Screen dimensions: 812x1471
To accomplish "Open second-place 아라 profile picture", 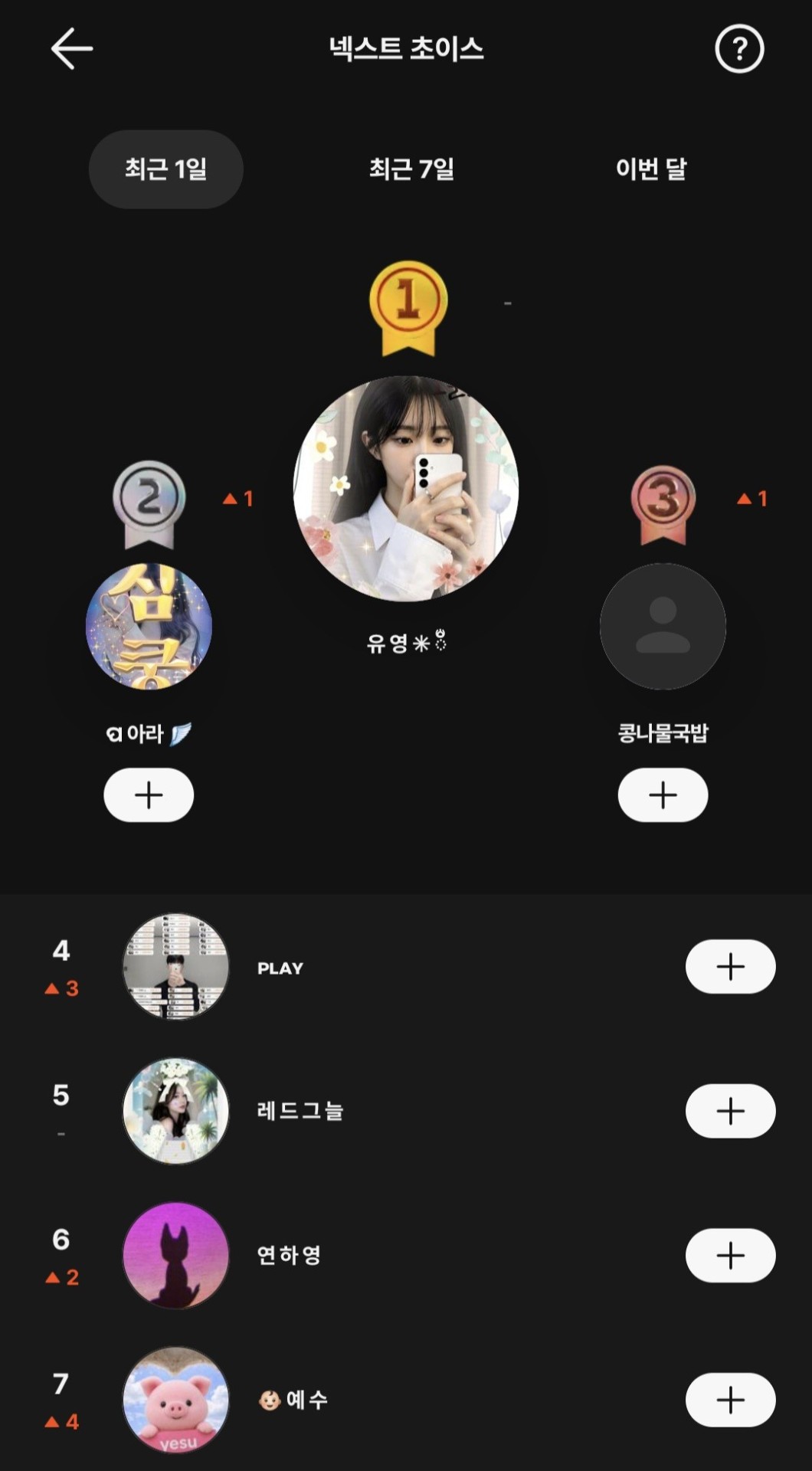I will pyautogui.click(x=149, y=626).
